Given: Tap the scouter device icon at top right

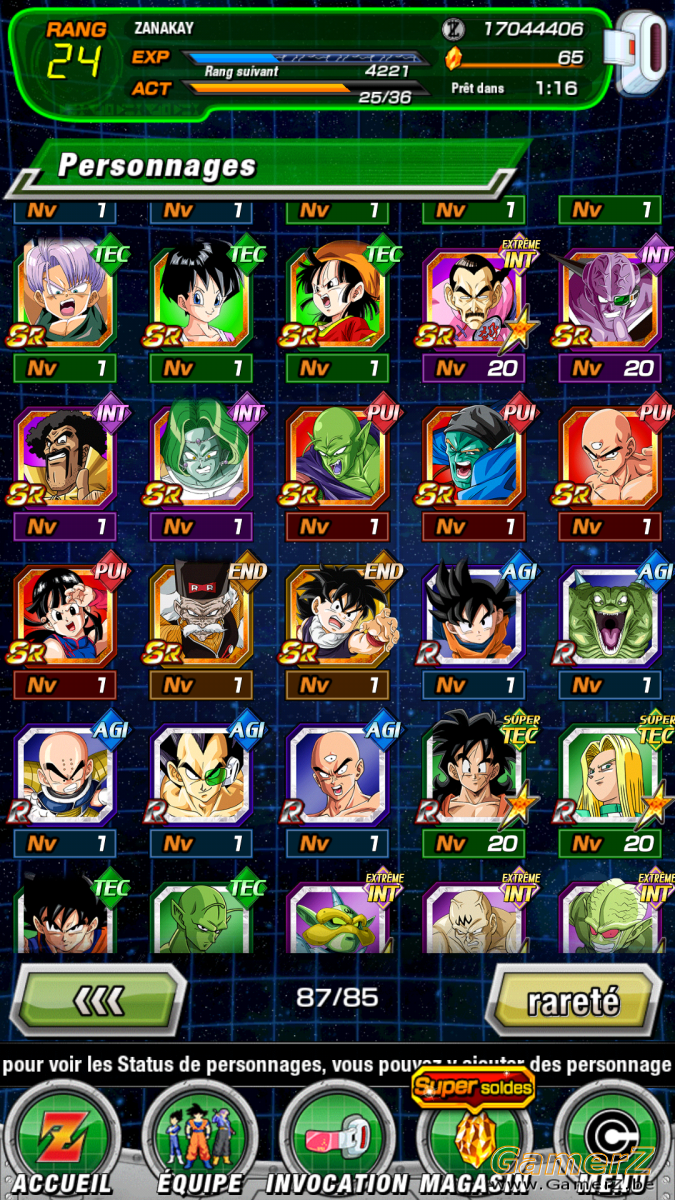Looking at the screenshot, I should click(x=642, y=54).
